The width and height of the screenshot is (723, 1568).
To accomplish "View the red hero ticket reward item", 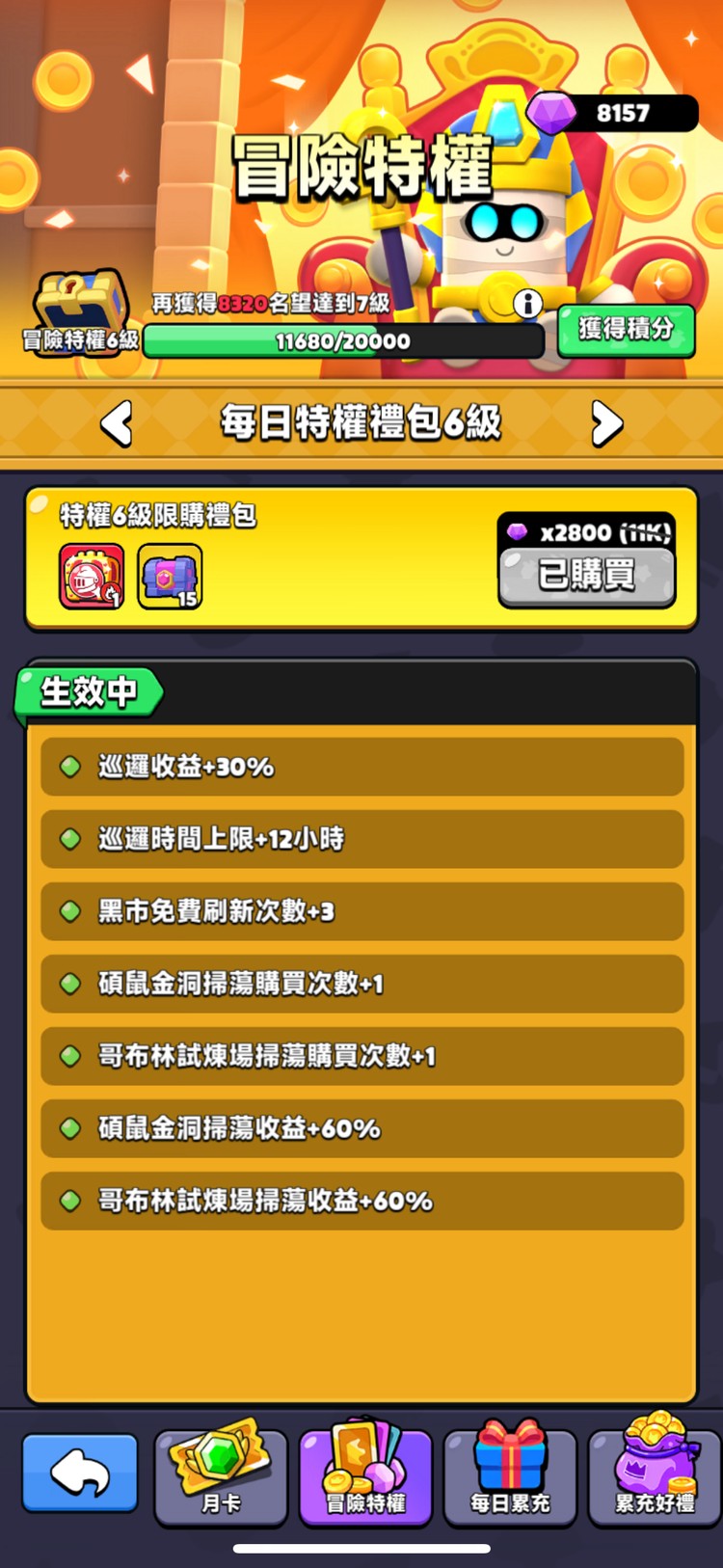I will (x=92, y=577).
